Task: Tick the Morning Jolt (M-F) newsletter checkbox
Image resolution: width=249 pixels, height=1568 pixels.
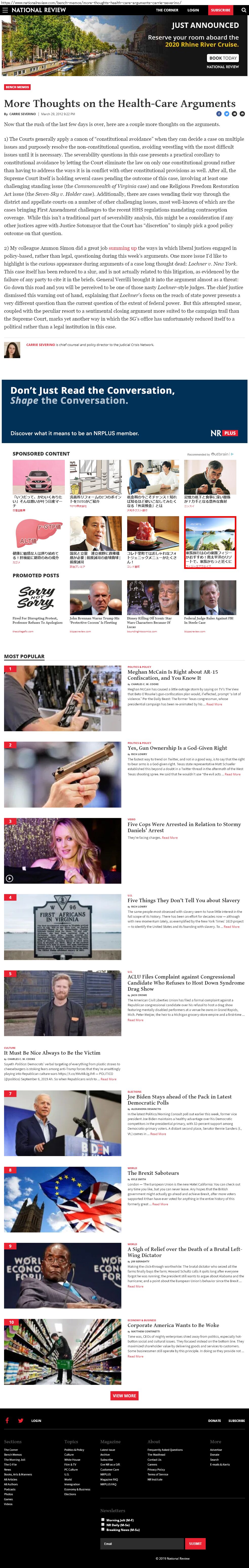Action: (x=103, y=1519)
